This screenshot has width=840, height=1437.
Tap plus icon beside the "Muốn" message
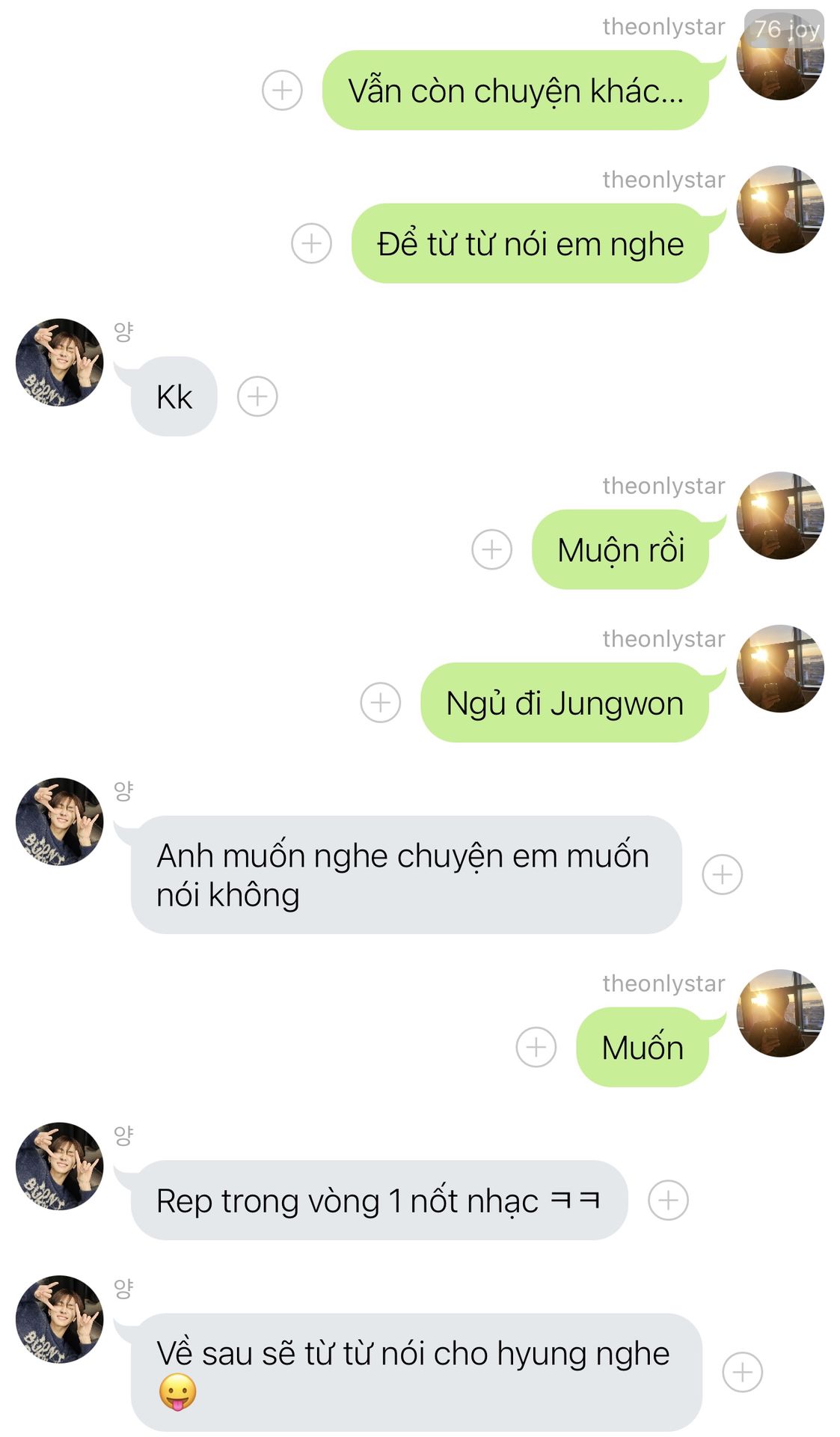point(536,1046)
